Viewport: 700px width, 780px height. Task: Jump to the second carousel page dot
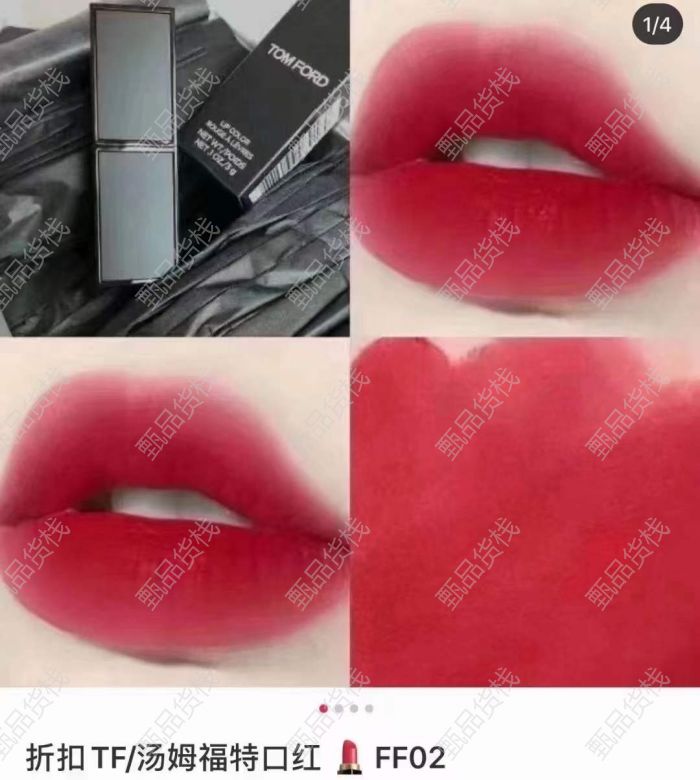pyautogui.click(x=338, y=708)
